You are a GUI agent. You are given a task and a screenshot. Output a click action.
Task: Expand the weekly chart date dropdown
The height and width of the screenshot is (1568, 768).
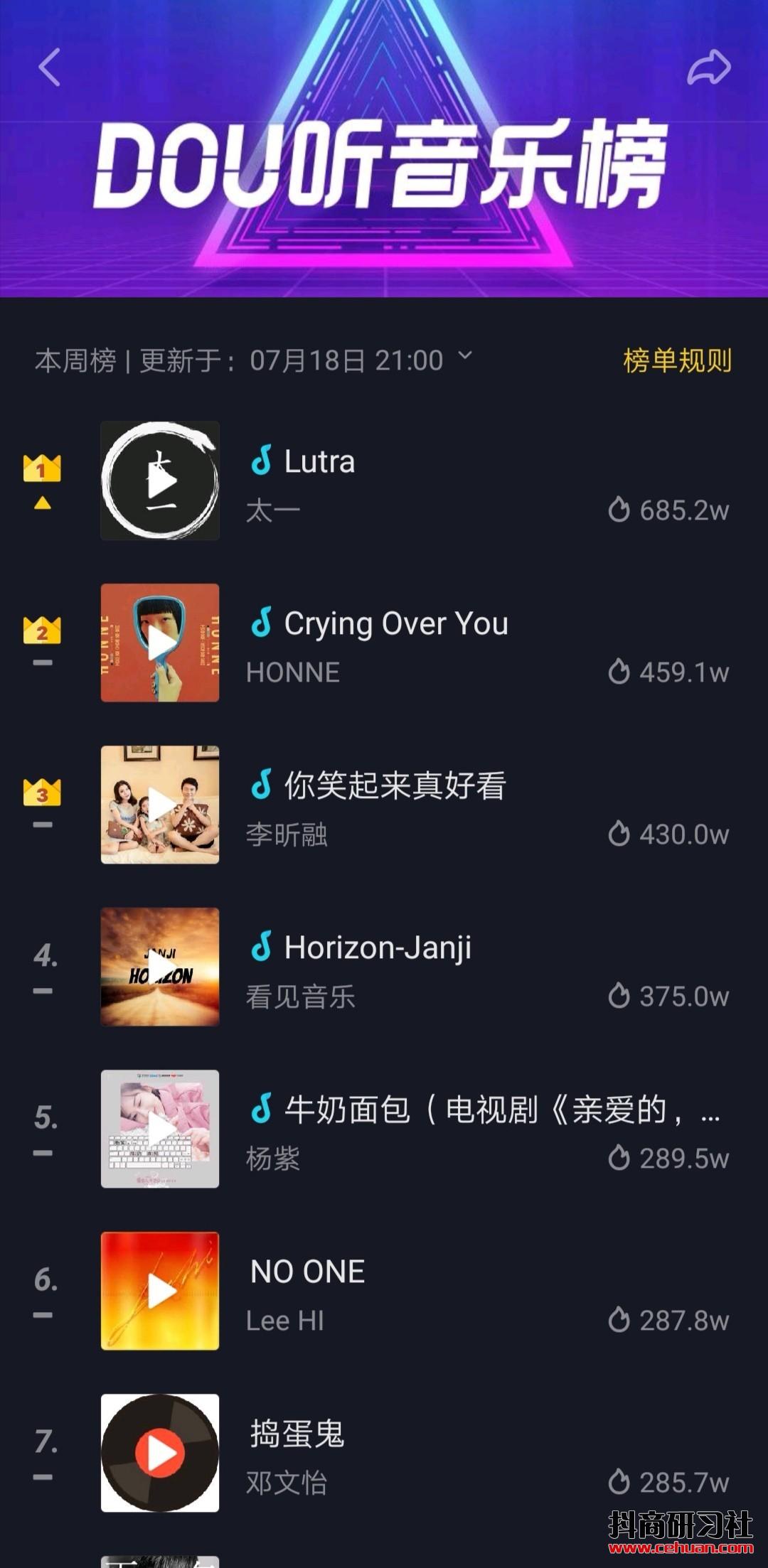click(465, 356)
